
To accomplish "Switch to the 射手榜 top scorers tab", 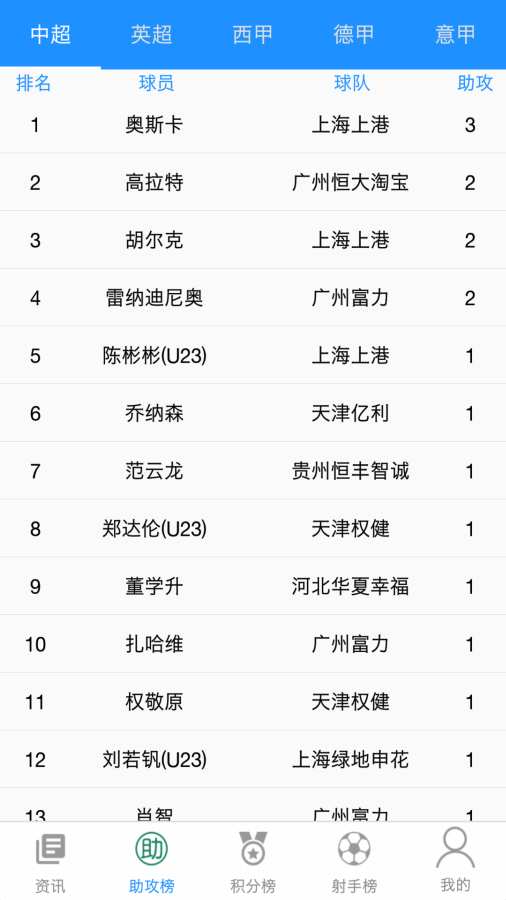I will [354, 861].
